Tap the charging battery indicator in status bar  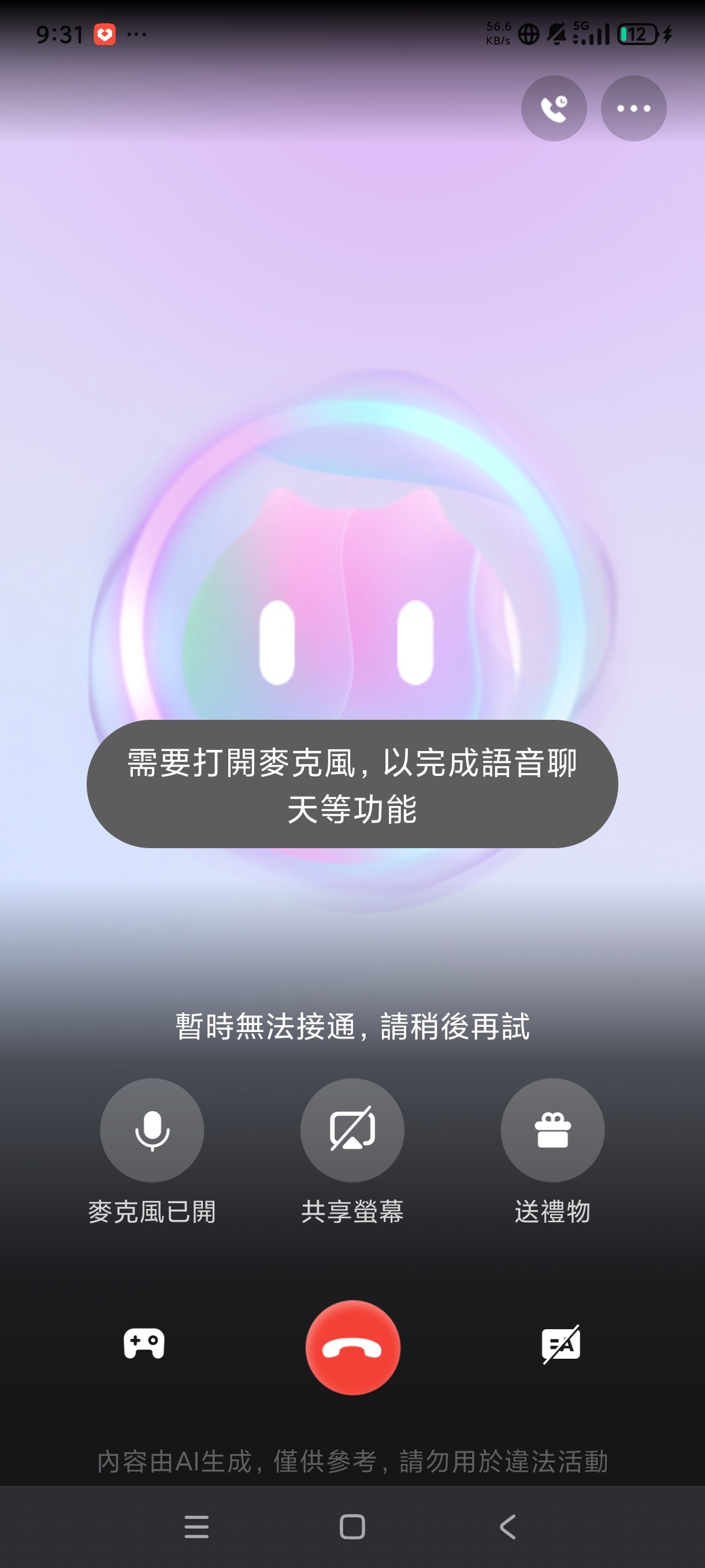(x=636, y=35)
